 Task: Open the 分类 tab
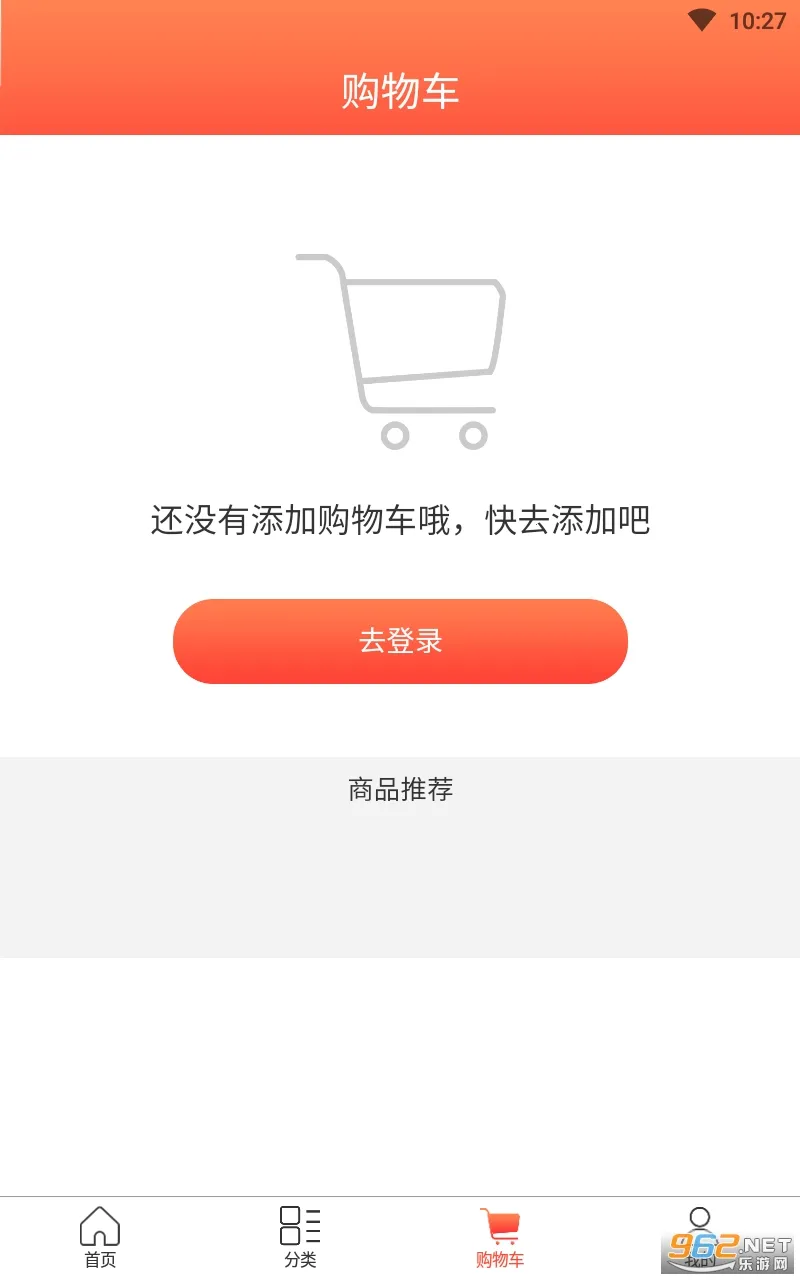point(300,1237)
